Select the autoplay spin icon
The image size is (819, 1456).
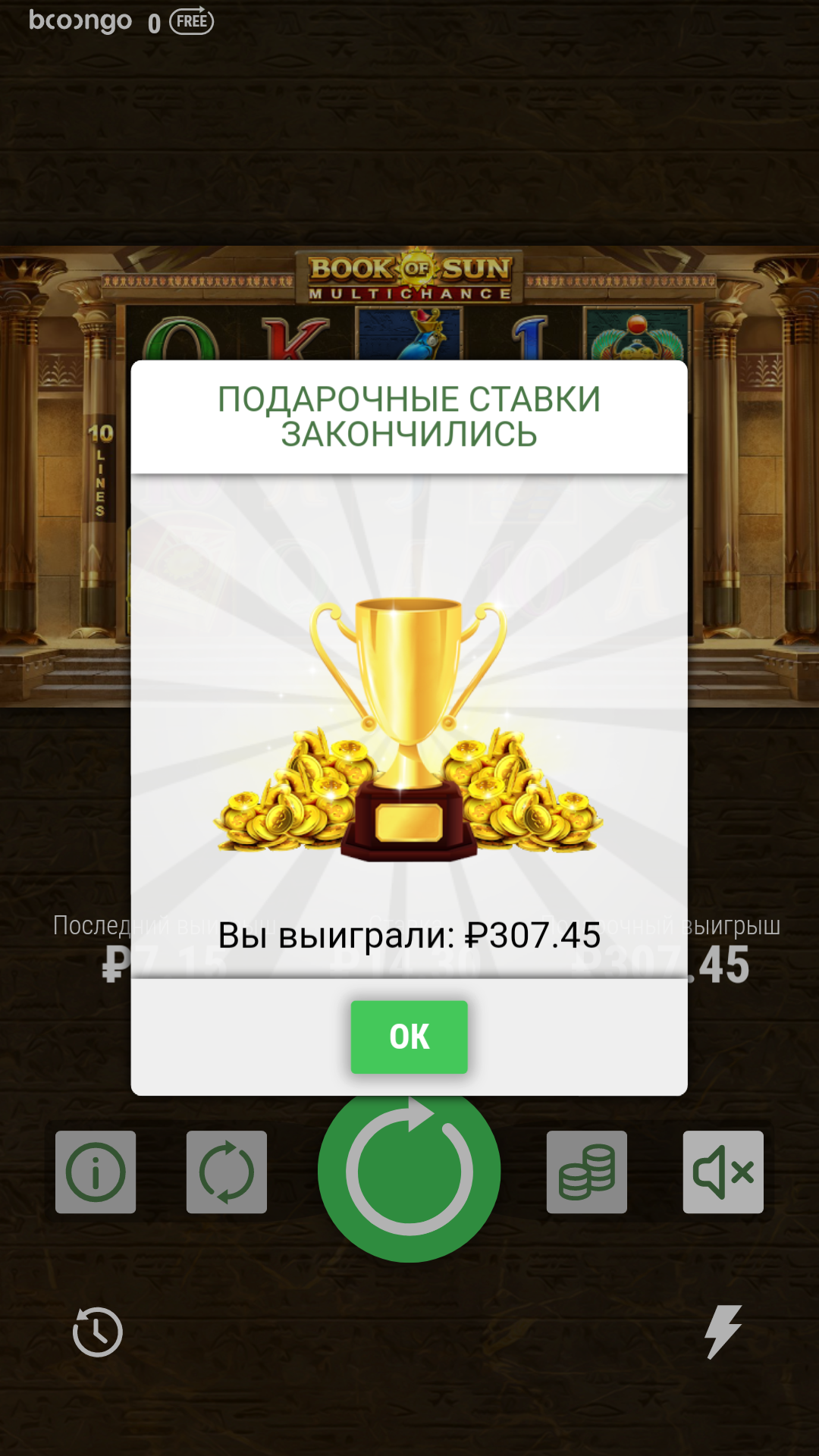coord(227,1172)
